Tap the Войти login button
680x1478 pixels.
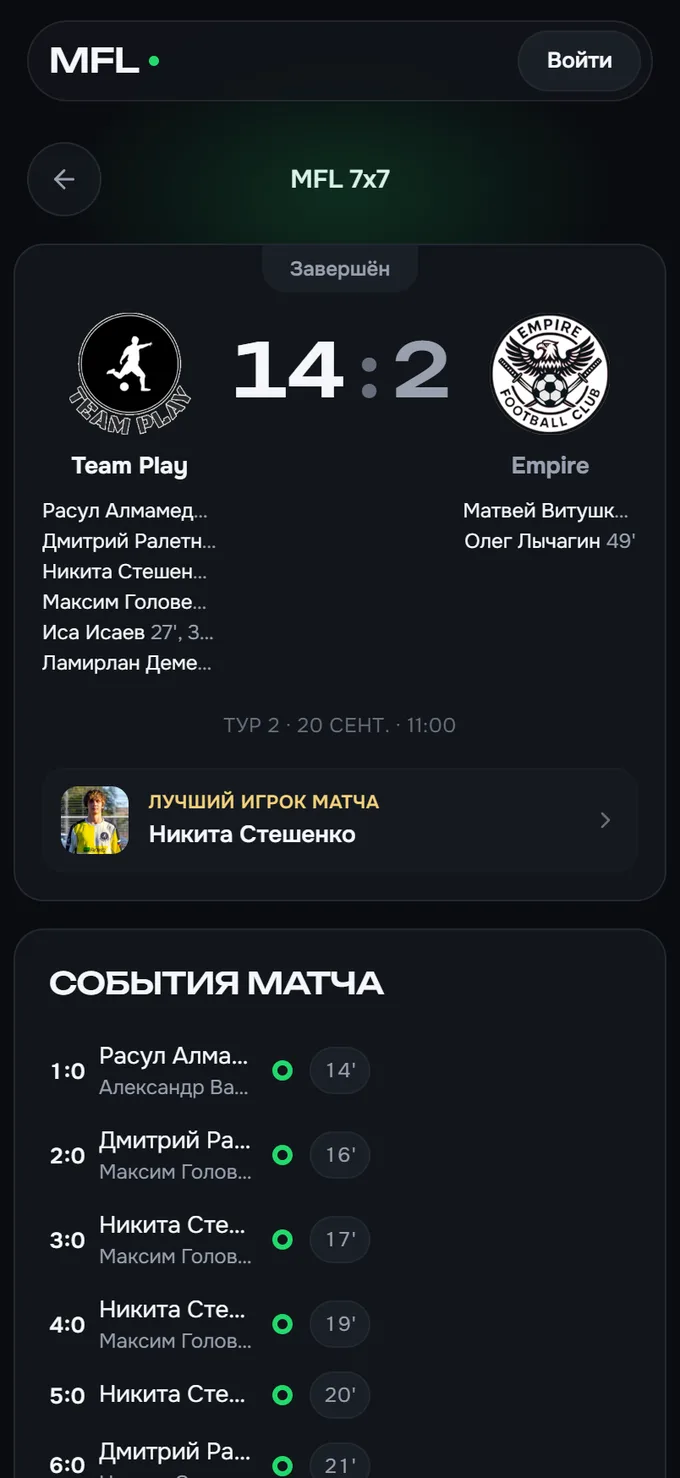click(579, 60)
